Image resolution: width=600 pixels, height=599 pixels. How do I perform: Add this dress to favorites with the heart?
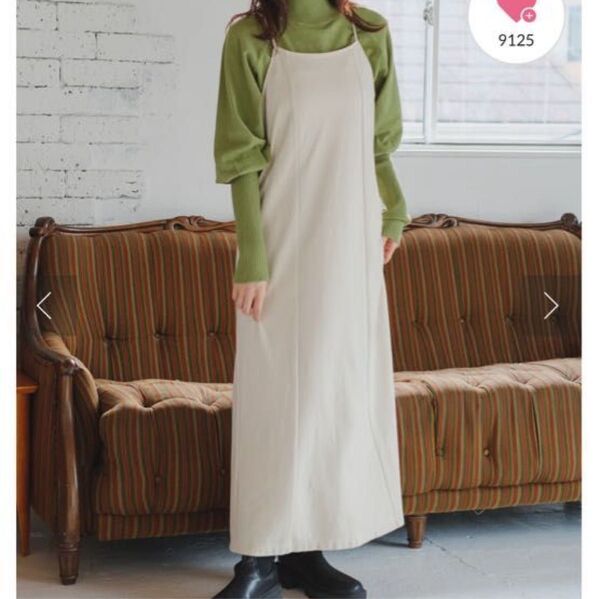click(x=516, y=12)
